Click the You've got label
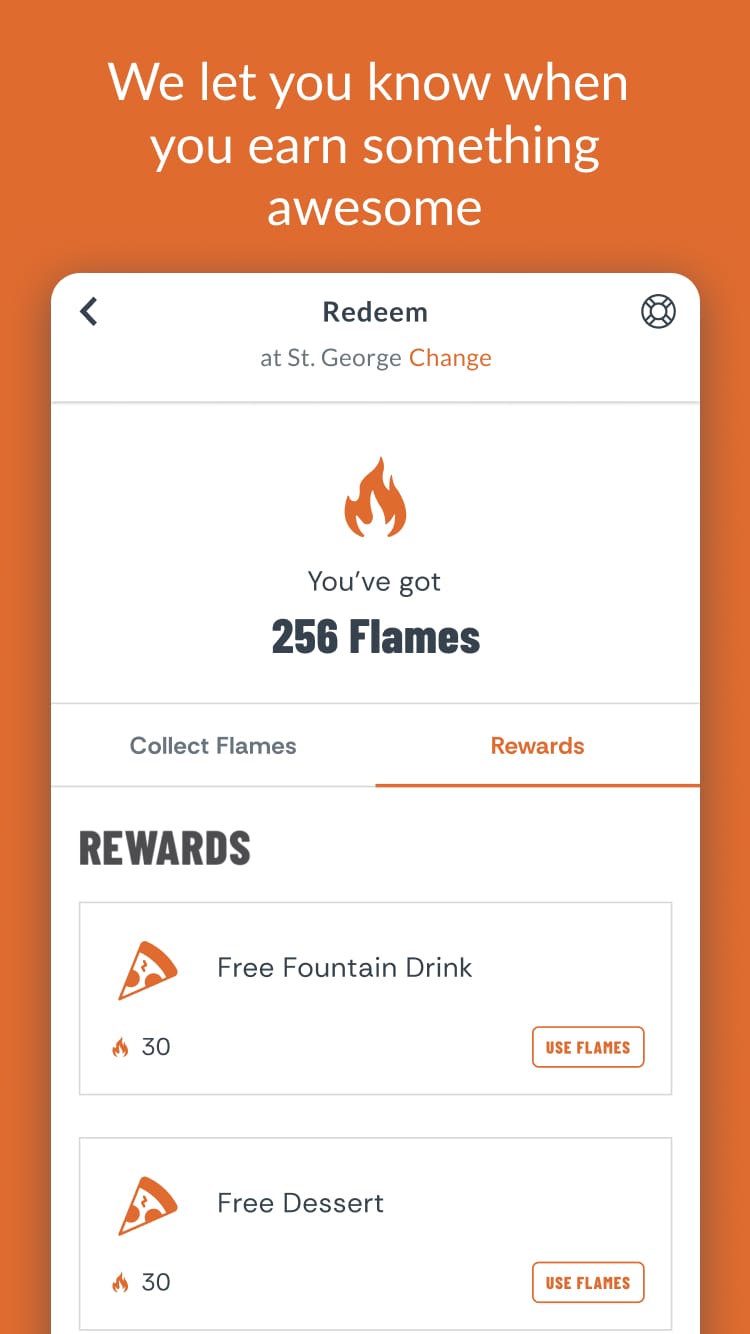This screenshot has height=1334, width=750. pos(375,581)
